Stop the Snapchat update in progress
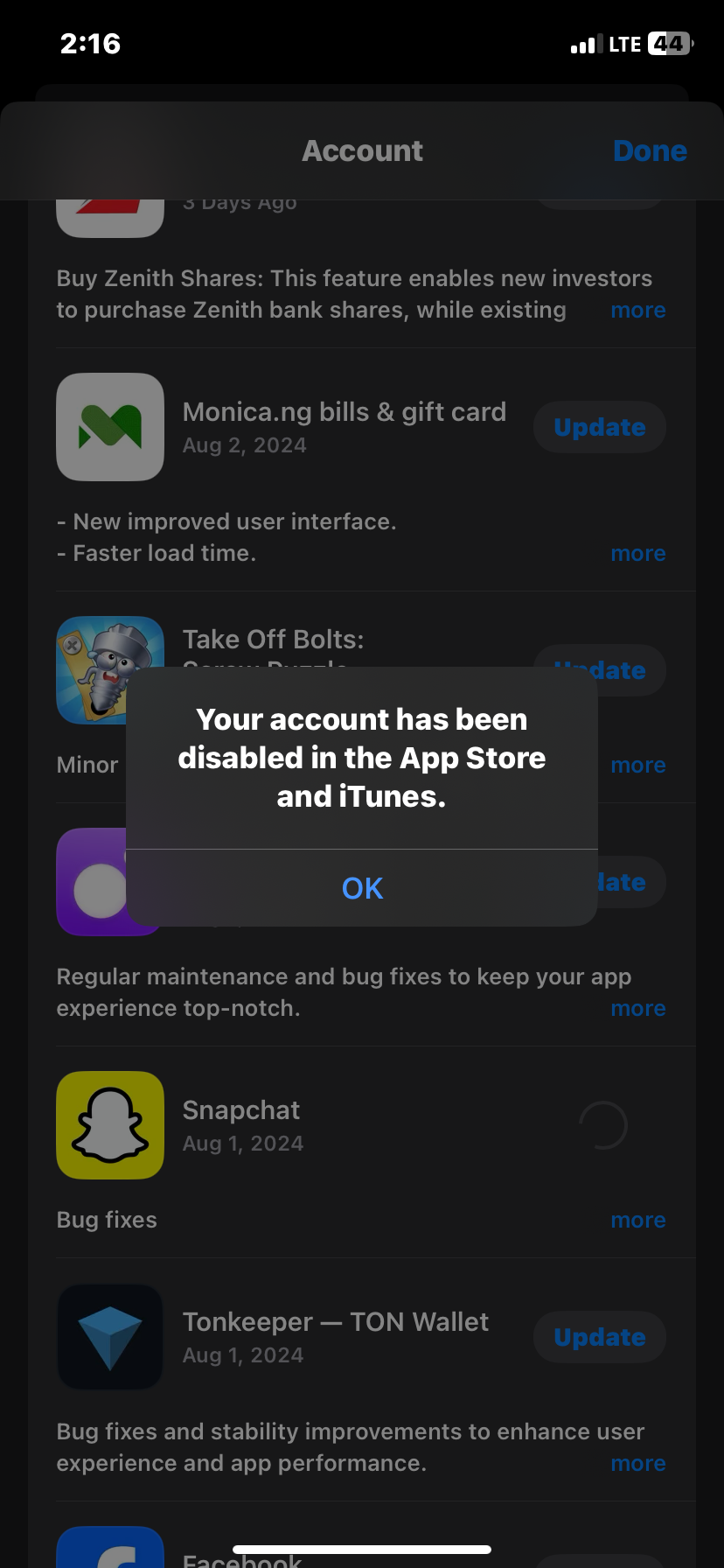724x1568 pixels. click(x=603, y=1125)
